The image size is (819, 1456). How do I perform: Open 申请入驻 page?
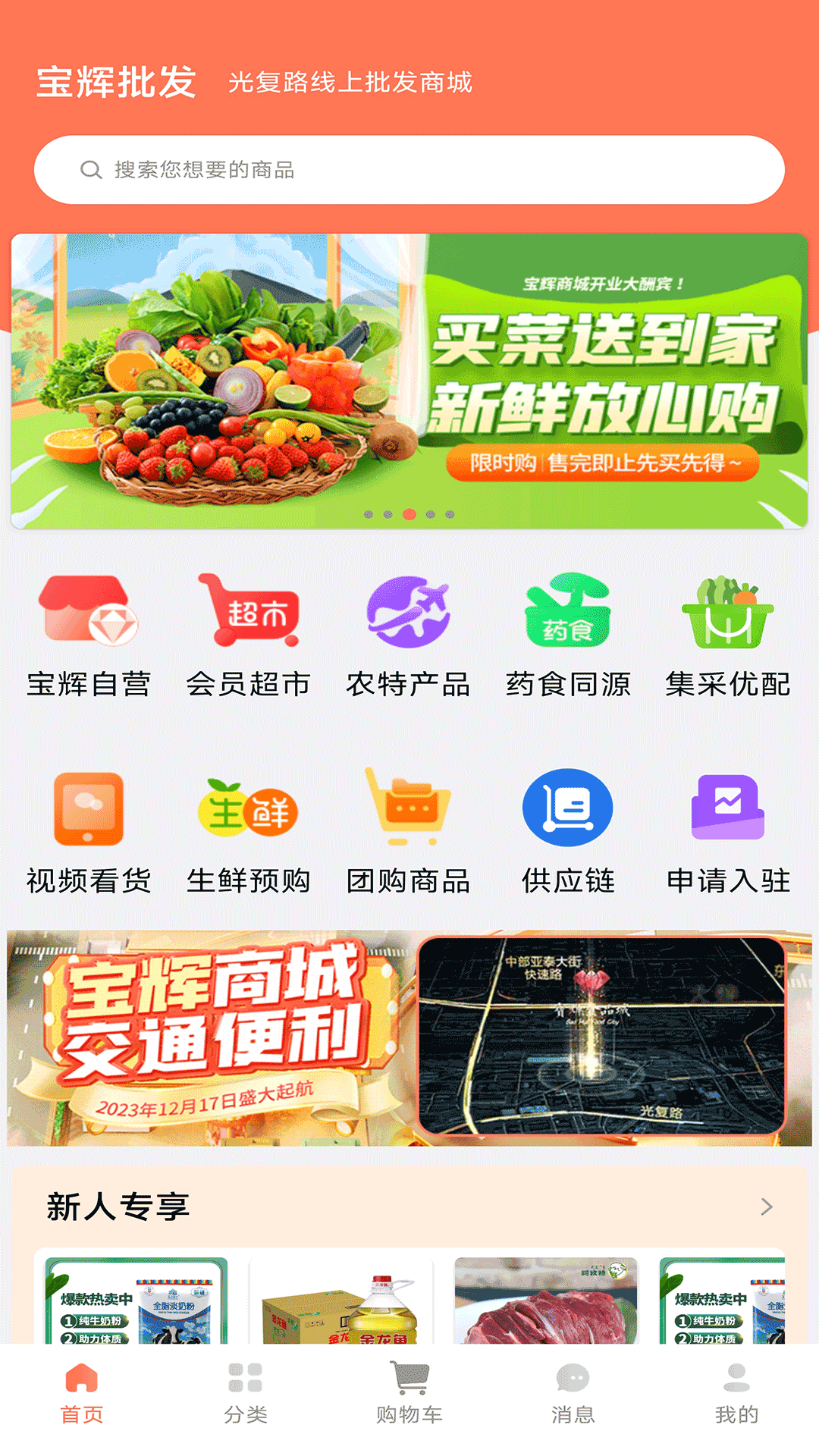(728, 832)
